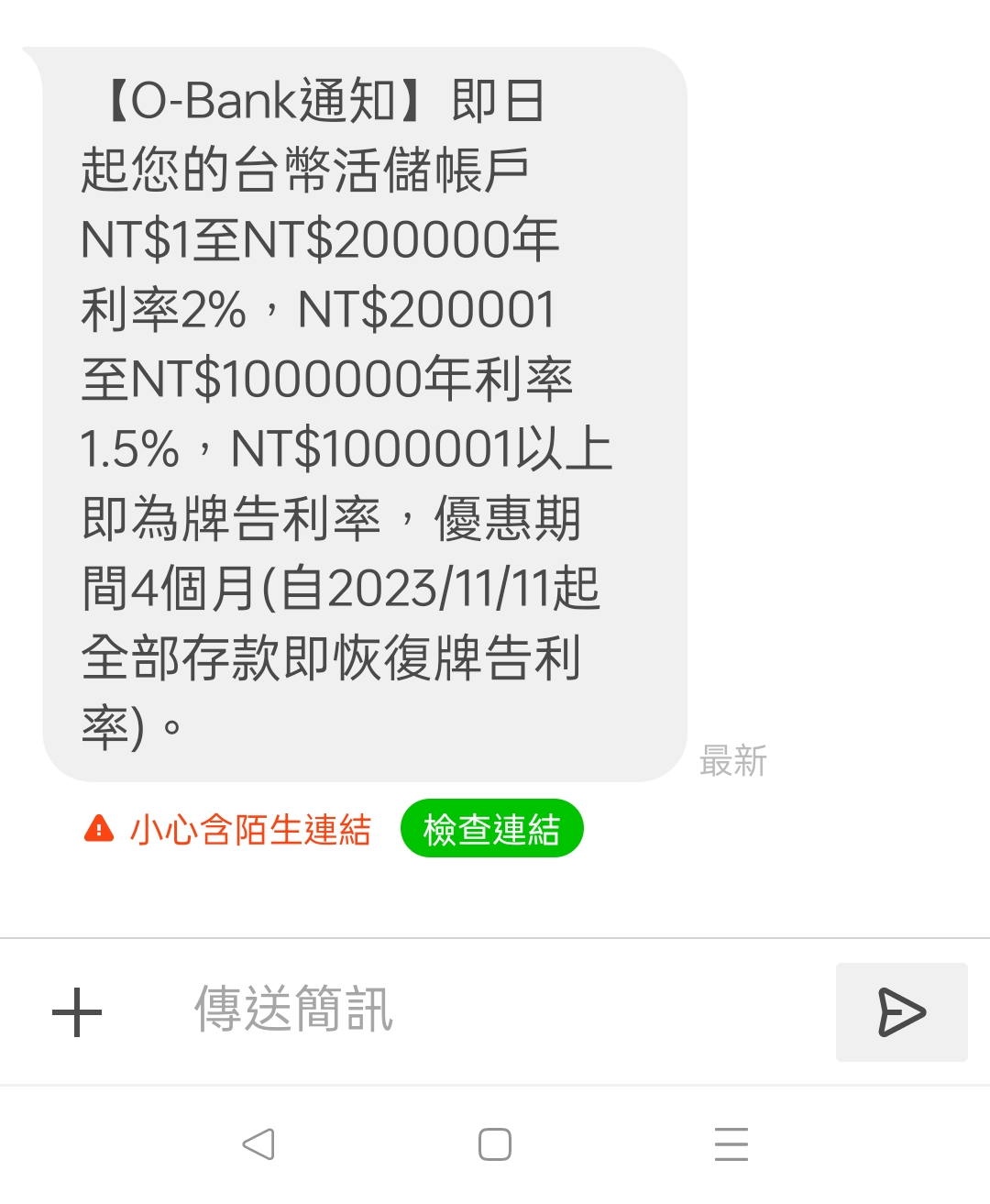Open the plus attachment menu

pyautogui.click(x=77, y=1012)
